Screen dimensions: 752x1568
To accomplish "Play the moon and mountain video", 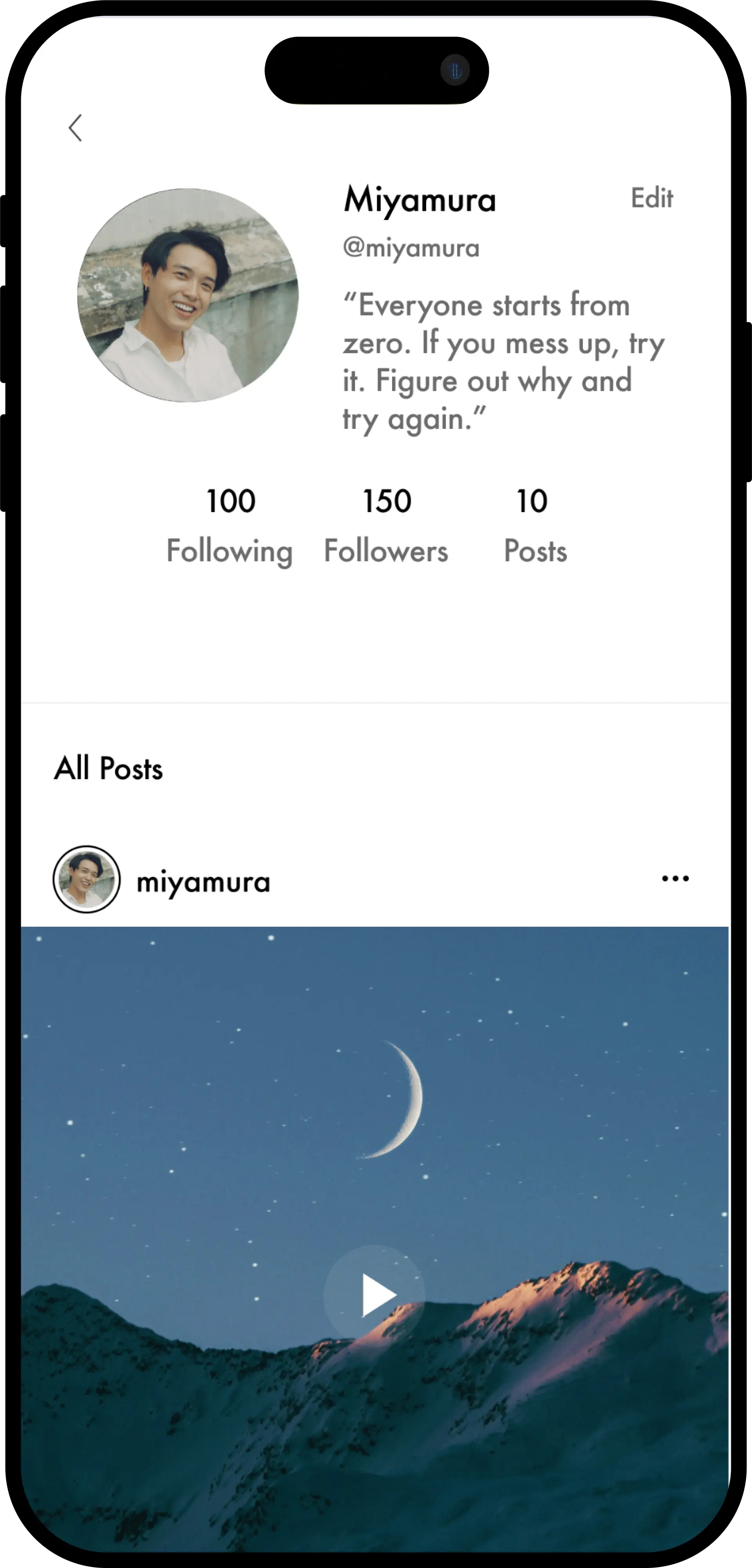I will point(374,1295).
